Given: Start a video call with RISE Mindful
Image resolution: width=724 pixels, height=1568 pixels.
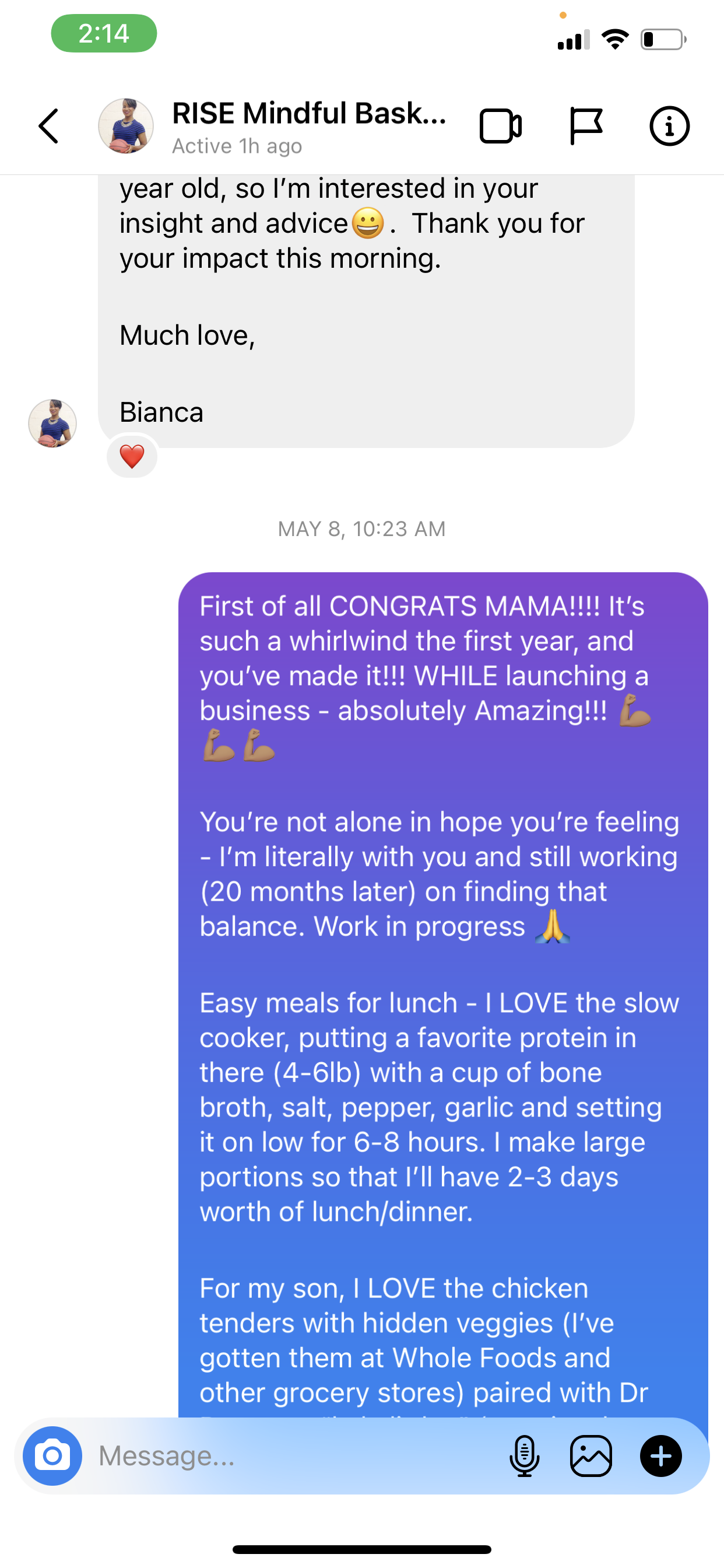Looking at the screenshot, I should pos(500,126).
